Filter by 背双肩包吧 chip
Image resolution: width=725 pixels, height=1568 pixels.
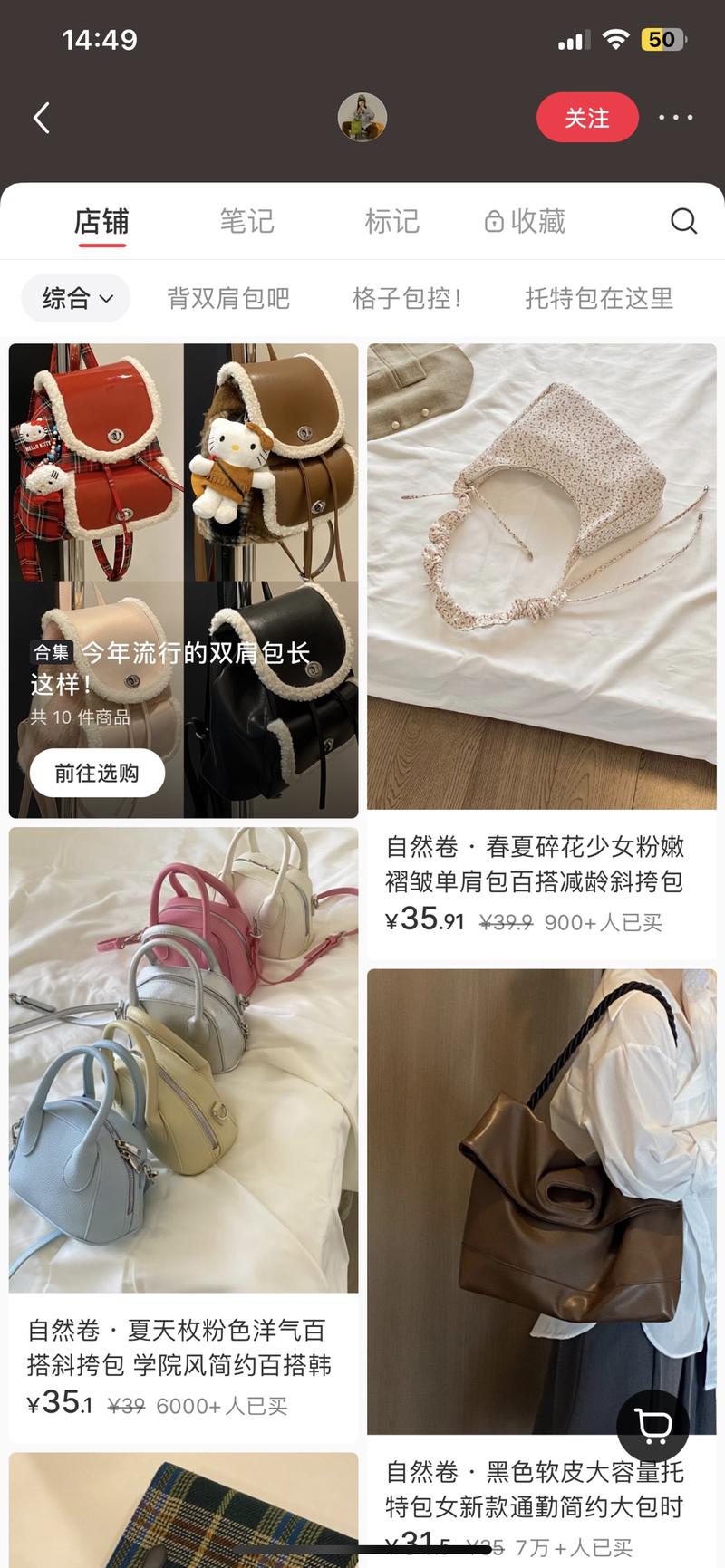coord(228,298)
